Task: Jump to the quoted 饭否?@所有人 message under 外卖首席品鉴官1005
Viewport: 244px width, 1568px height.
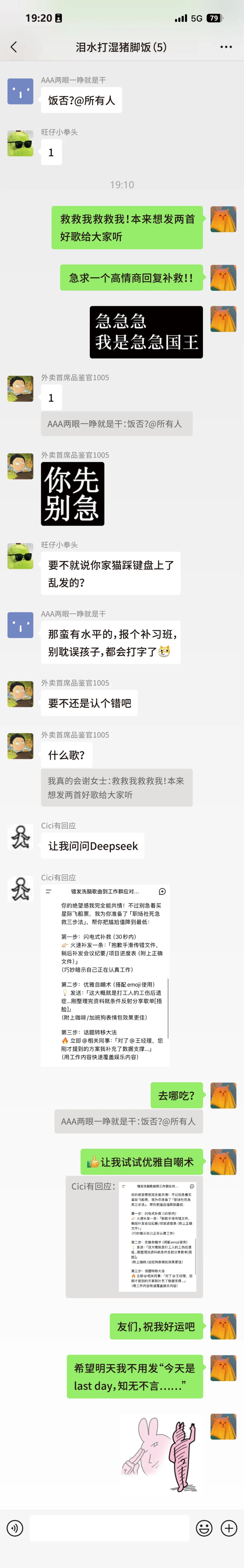Action: pyautogui.click(x=117, y=424)
